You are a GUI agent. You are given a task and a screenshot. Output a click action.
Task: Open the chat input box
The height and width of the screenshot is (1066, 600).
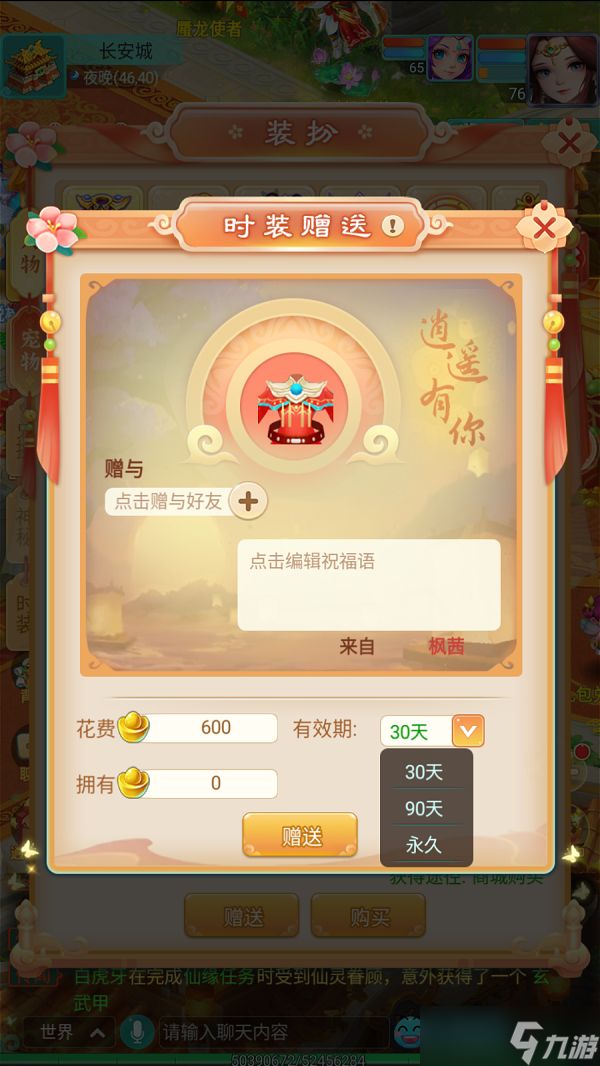[272, 1031]
